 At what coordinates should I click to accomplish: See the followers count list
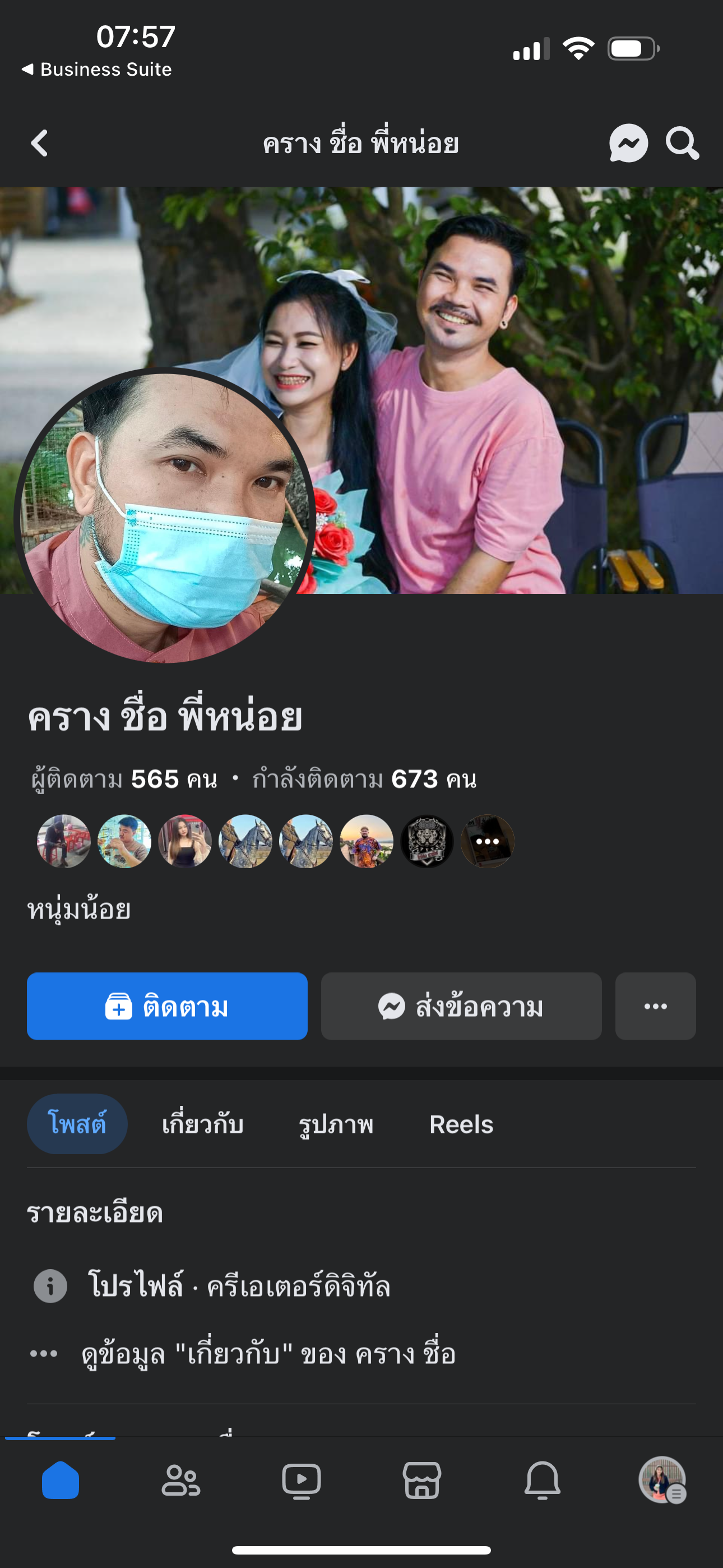[x=124, y=780]
